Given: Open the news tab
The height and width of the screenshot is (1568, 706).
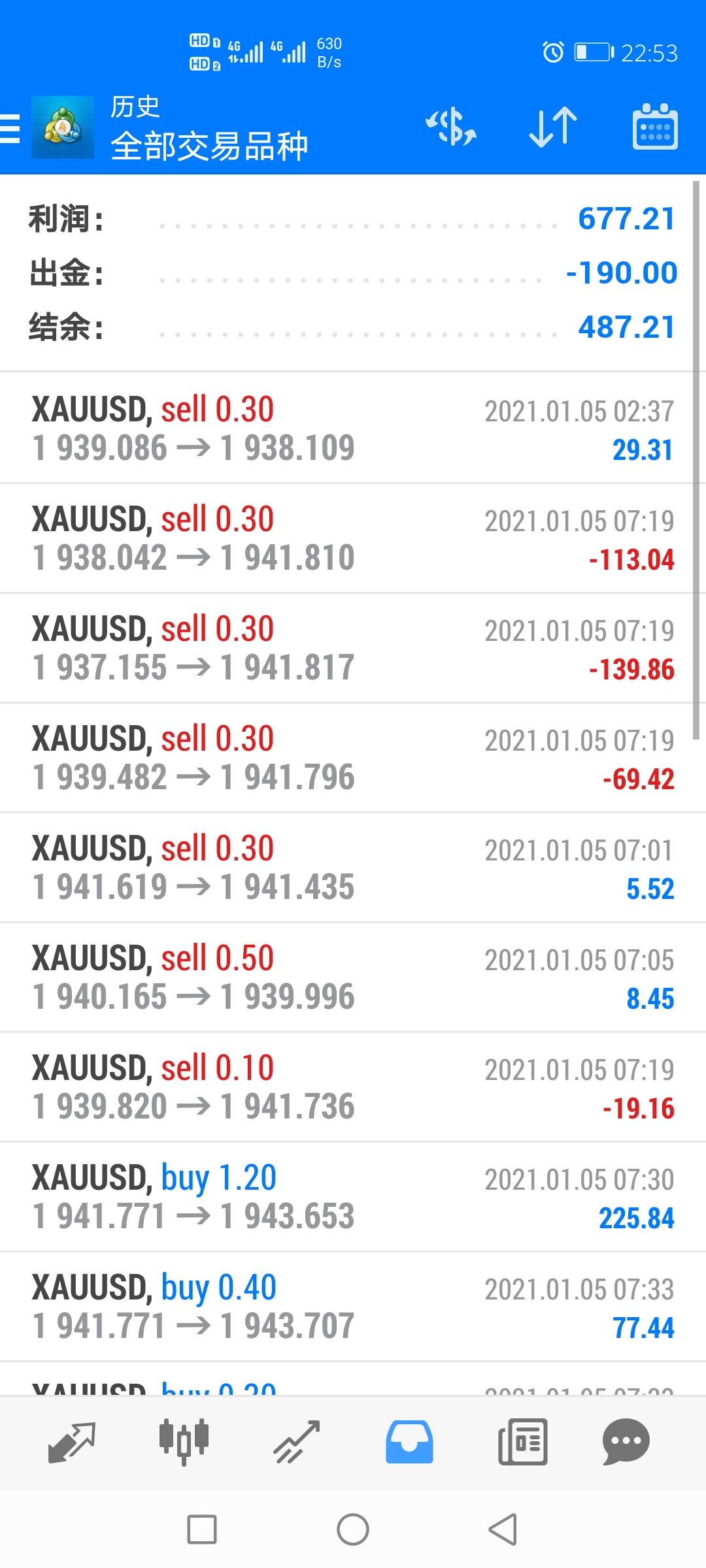Looking at the screenshot, I should [522, 1442].
